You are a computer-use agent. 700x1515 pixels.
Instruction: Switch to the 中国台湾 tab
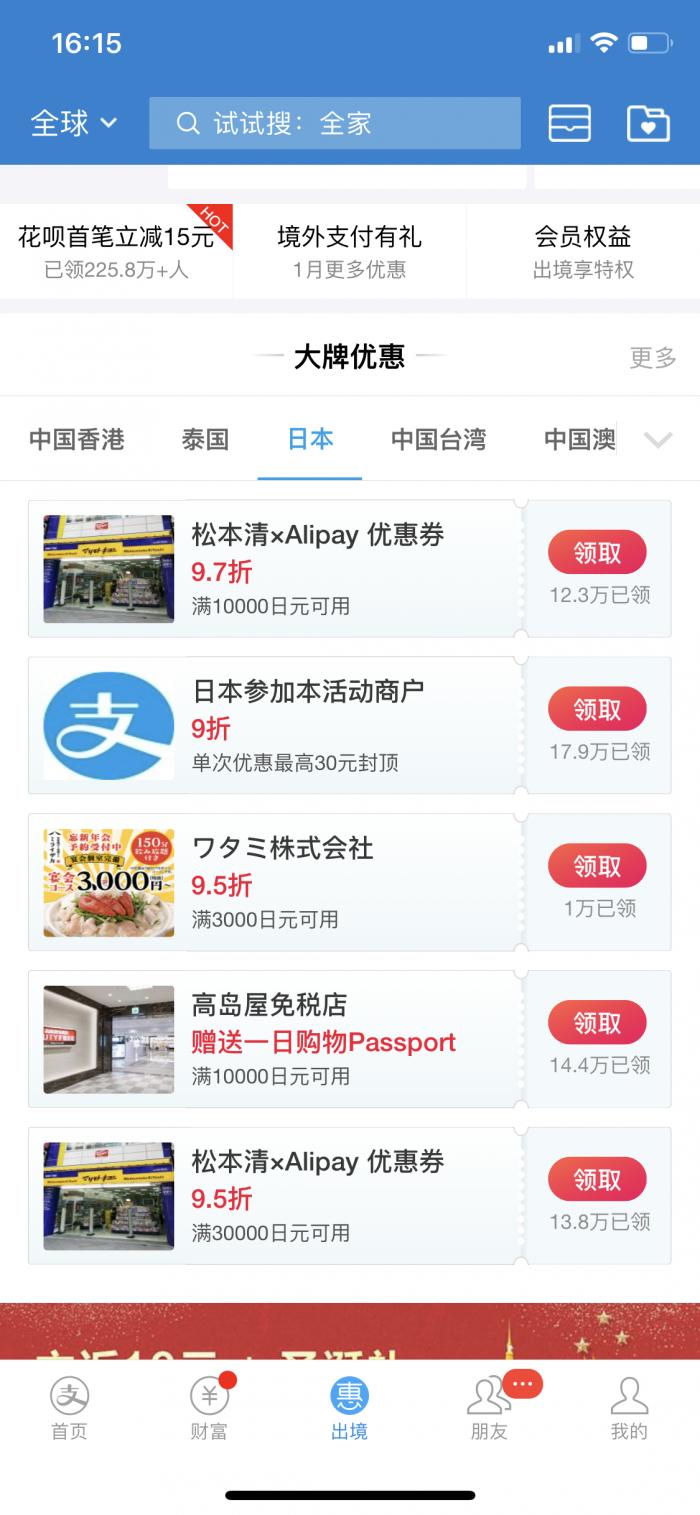438,439
